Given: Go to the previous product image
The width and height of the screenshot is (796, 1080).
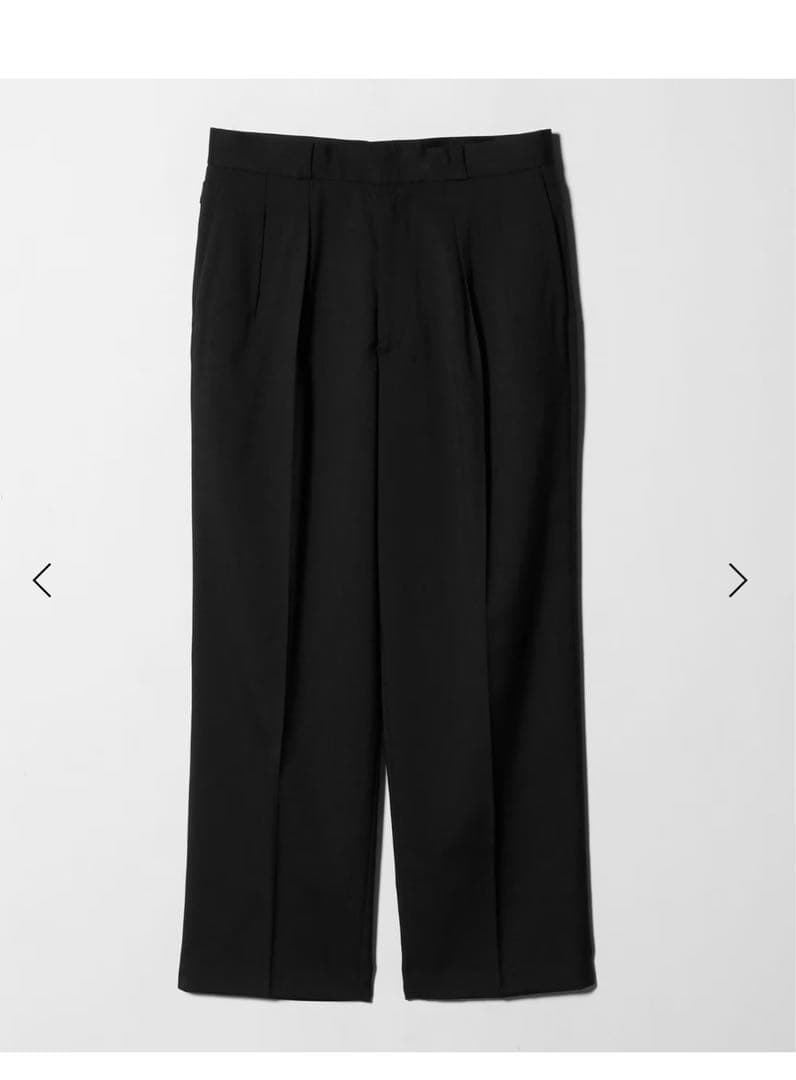Looking at the screenshot, I should pos(42,580).
